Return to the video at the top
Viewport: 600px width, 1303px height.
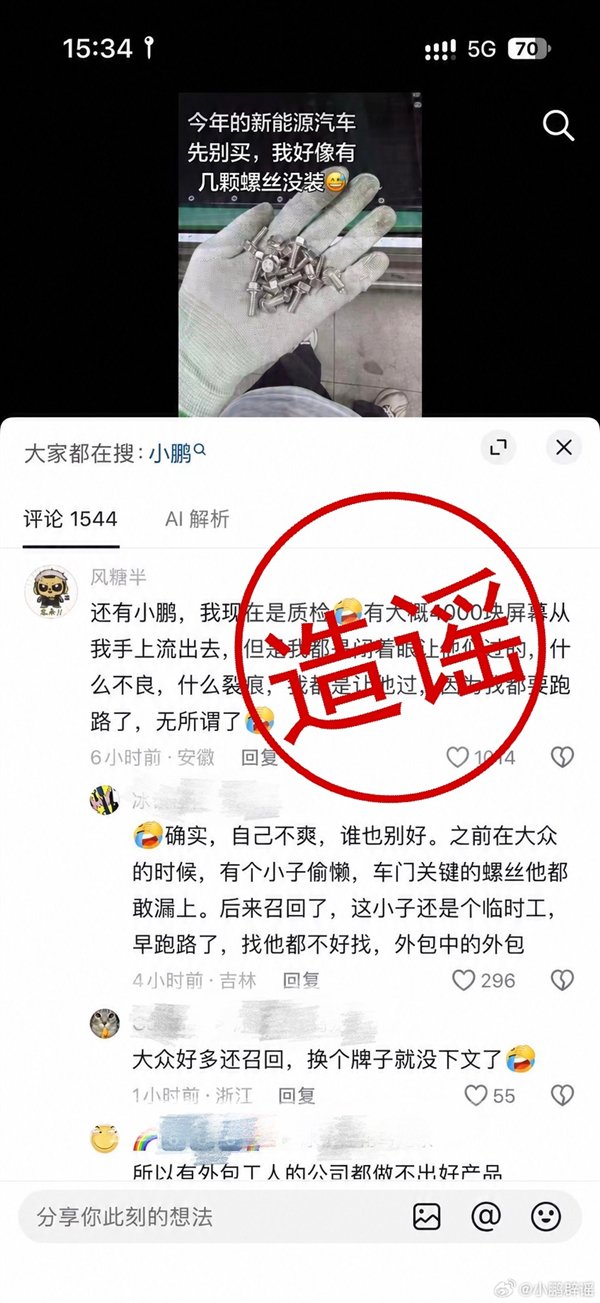[x=300, y=255]
